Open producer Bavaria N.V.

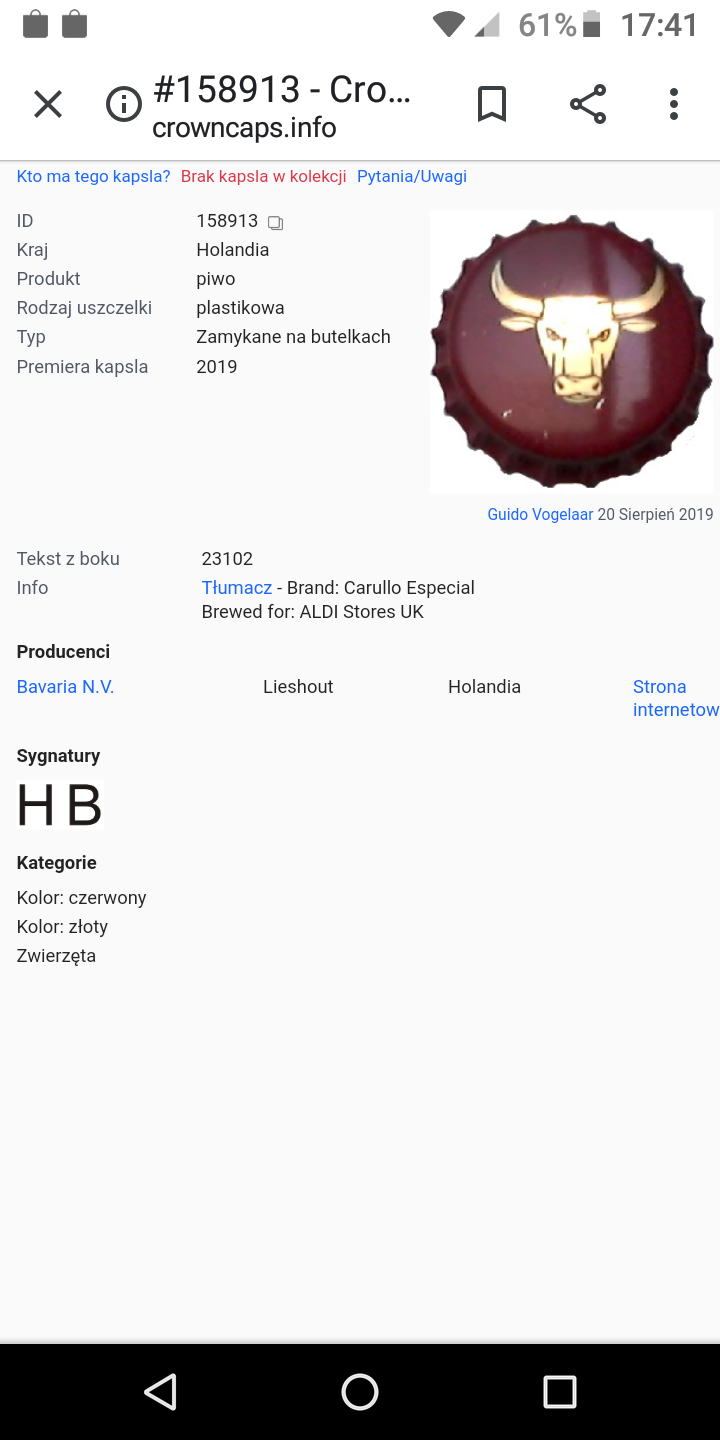65,686
